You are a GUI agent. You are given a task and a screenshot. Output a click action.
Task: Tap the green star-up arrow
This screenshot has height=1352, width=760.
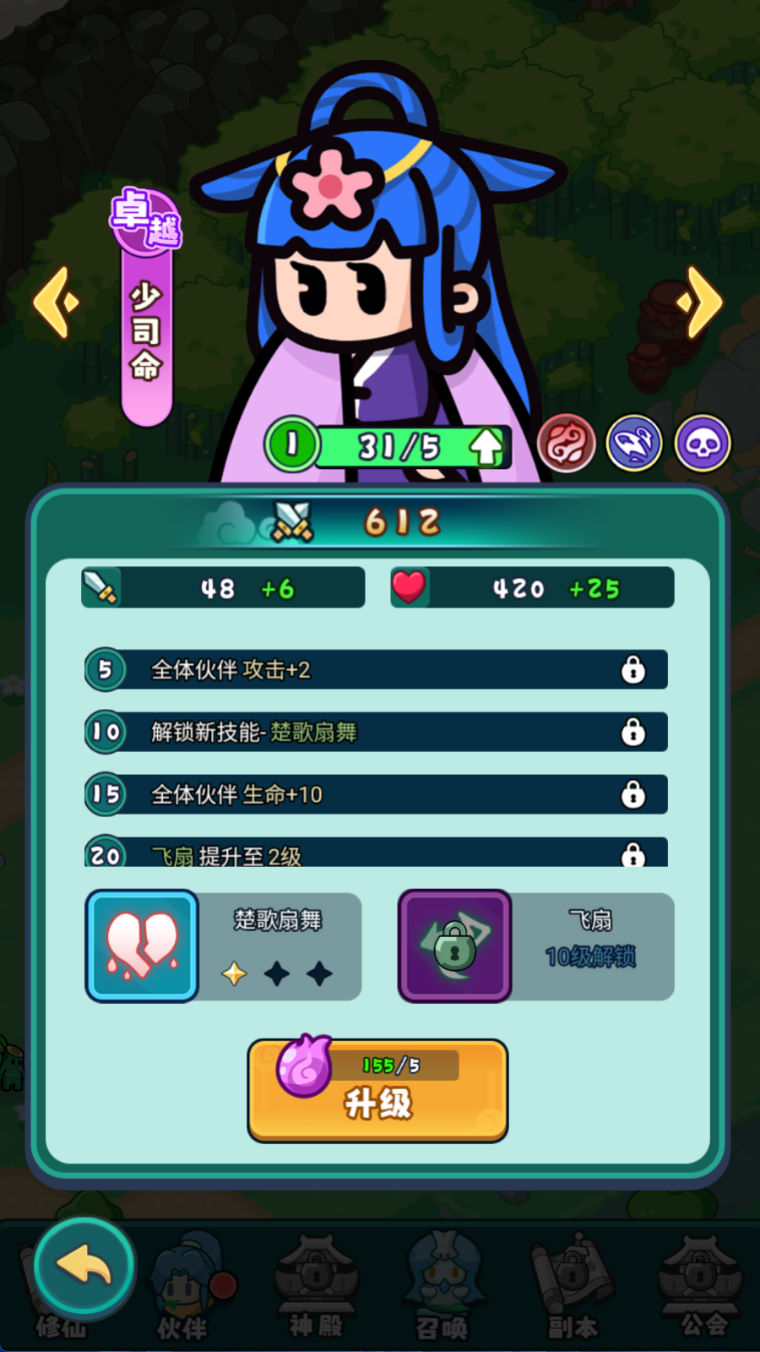point(486,447)
